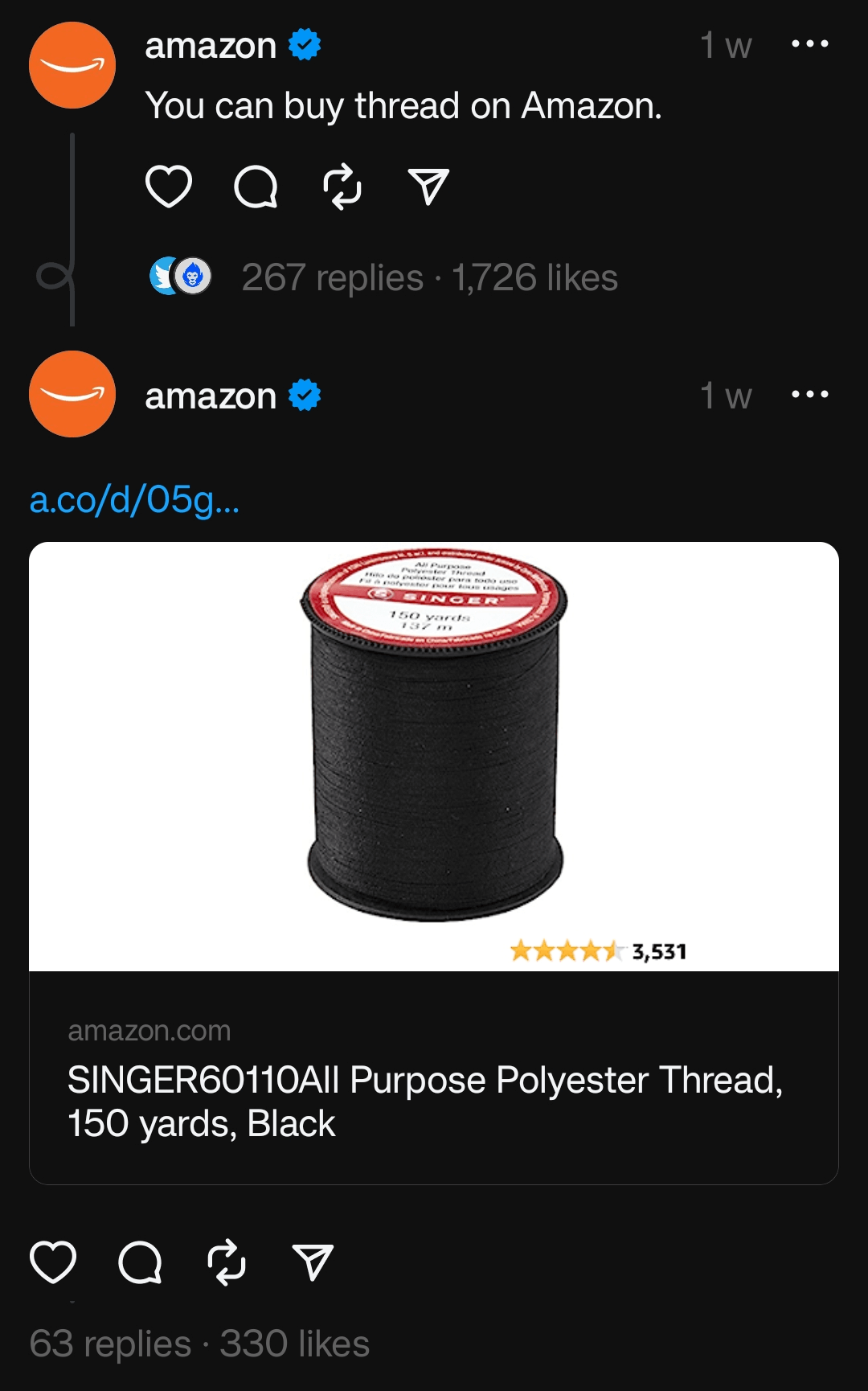
Task: Repost the SINGER thread link post
Action: click(x=227, y=1262)
